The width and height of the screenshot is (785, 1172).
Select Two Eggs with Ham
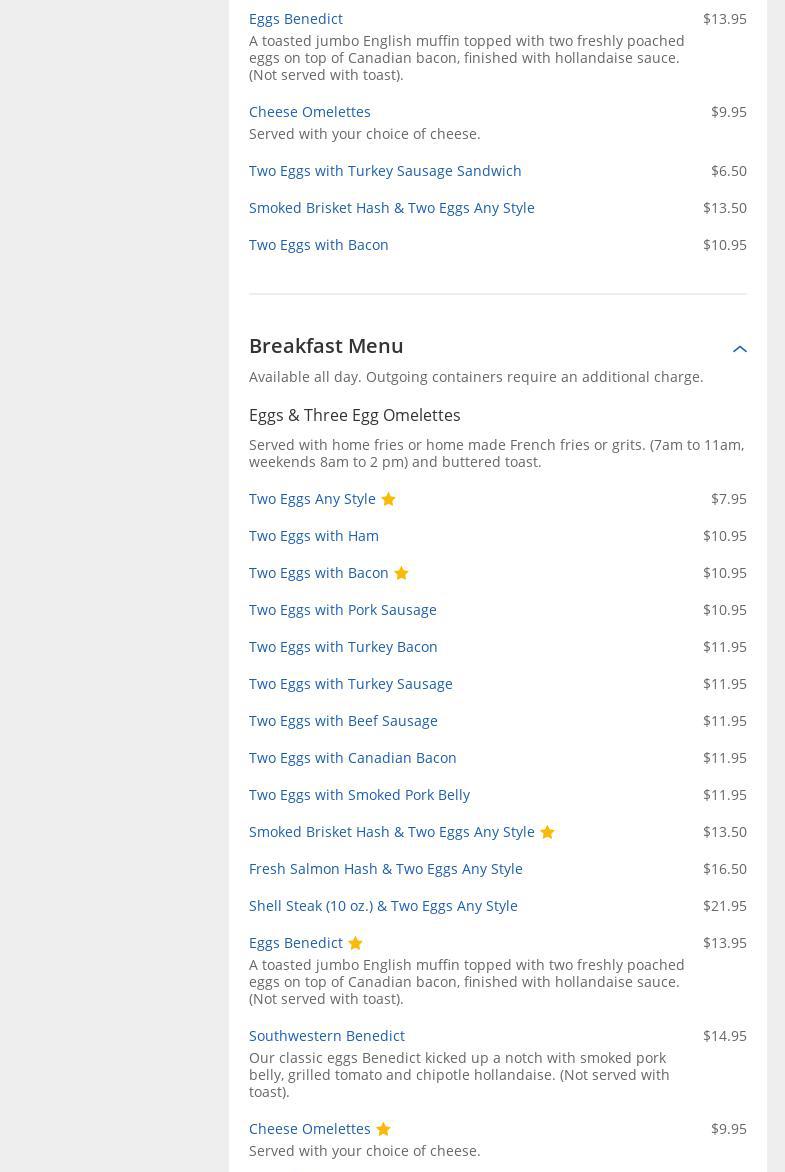313,536
